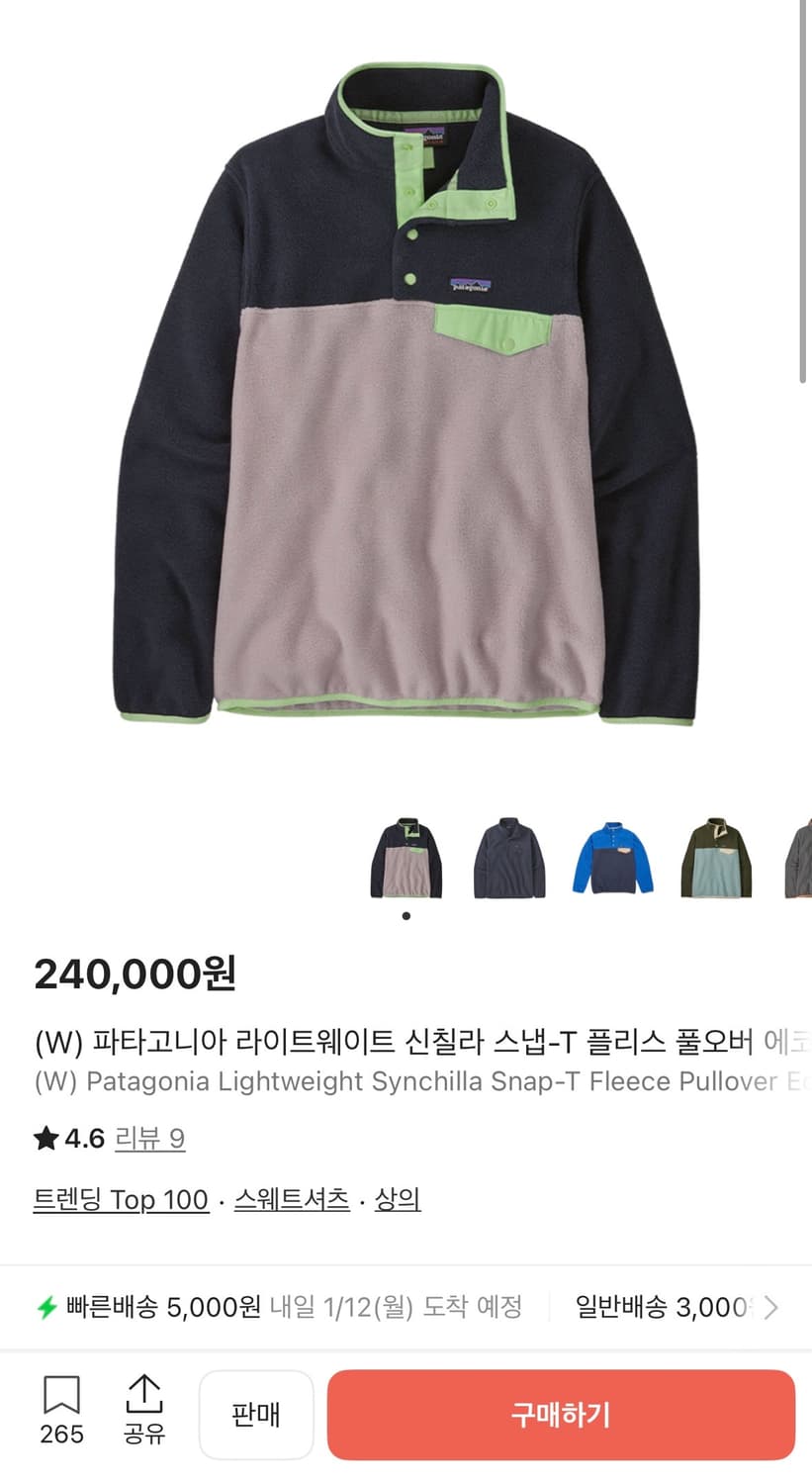Click the 판매 sell button
812x1484 pixels.
click(x=256, y=1415)
